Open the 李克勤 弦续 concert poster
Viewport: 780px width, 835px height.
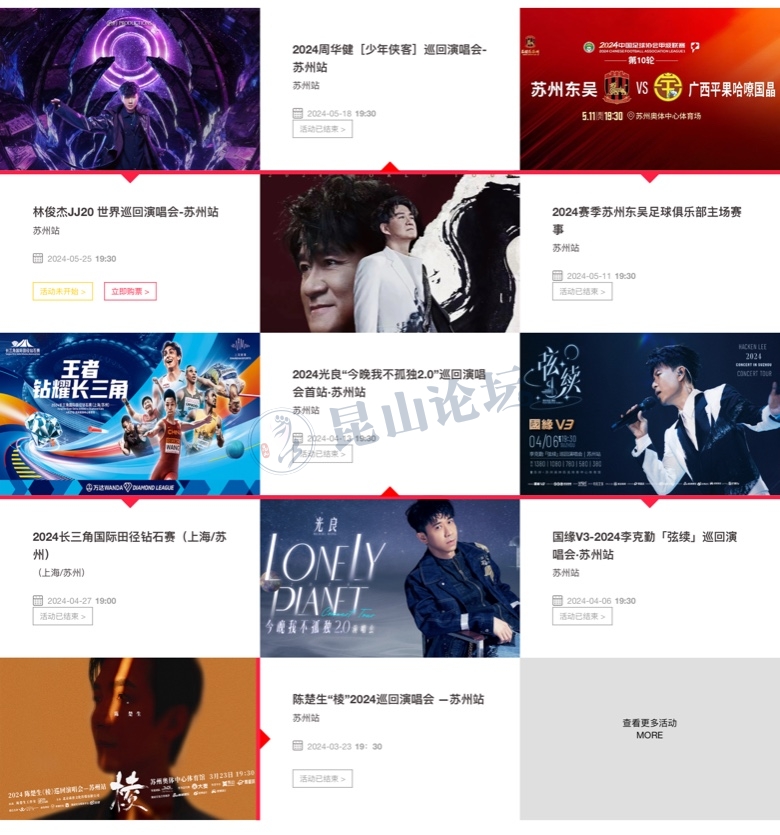pyautogui.click(x=649, y=414)
